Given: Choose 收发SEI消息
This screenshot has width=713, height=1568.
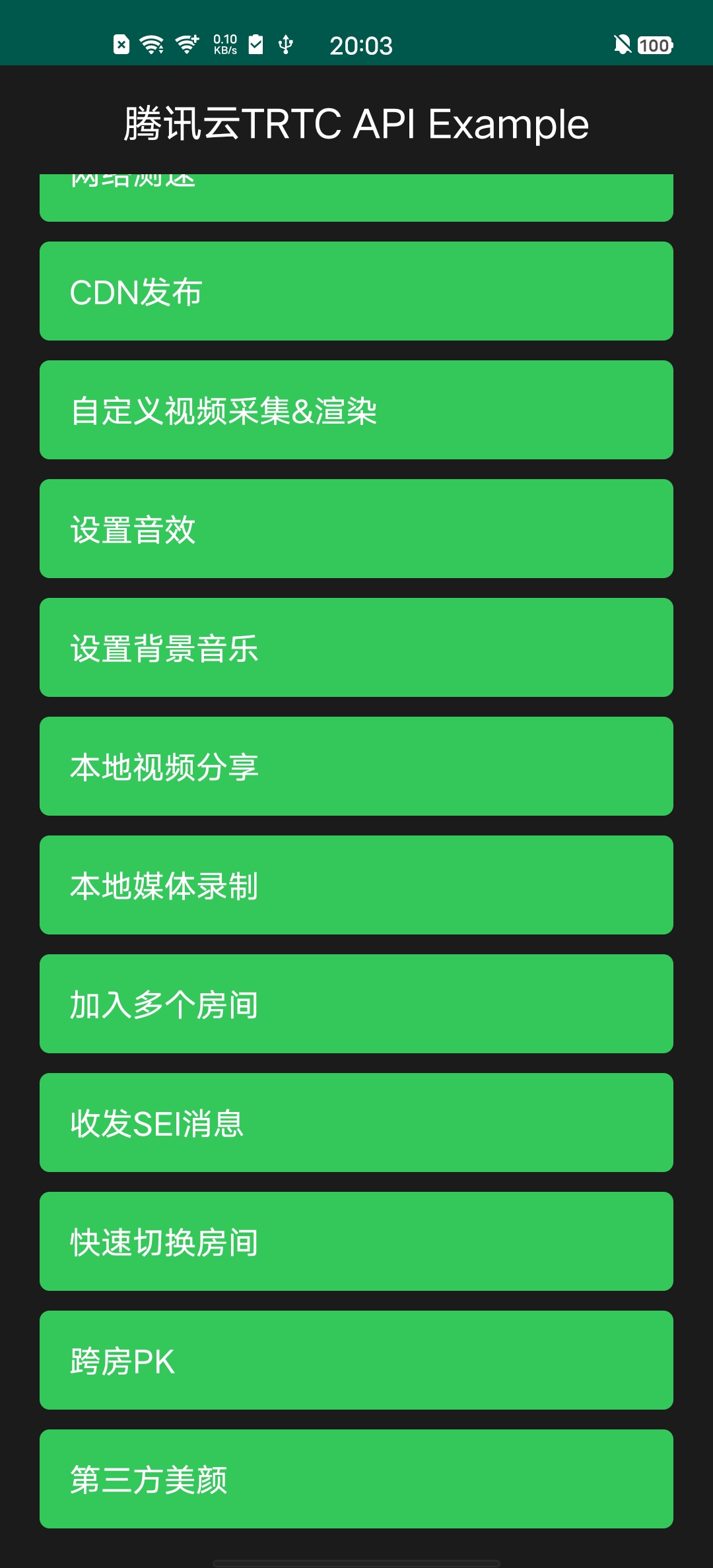Looking at the screenshot, I should (356, 1123).
